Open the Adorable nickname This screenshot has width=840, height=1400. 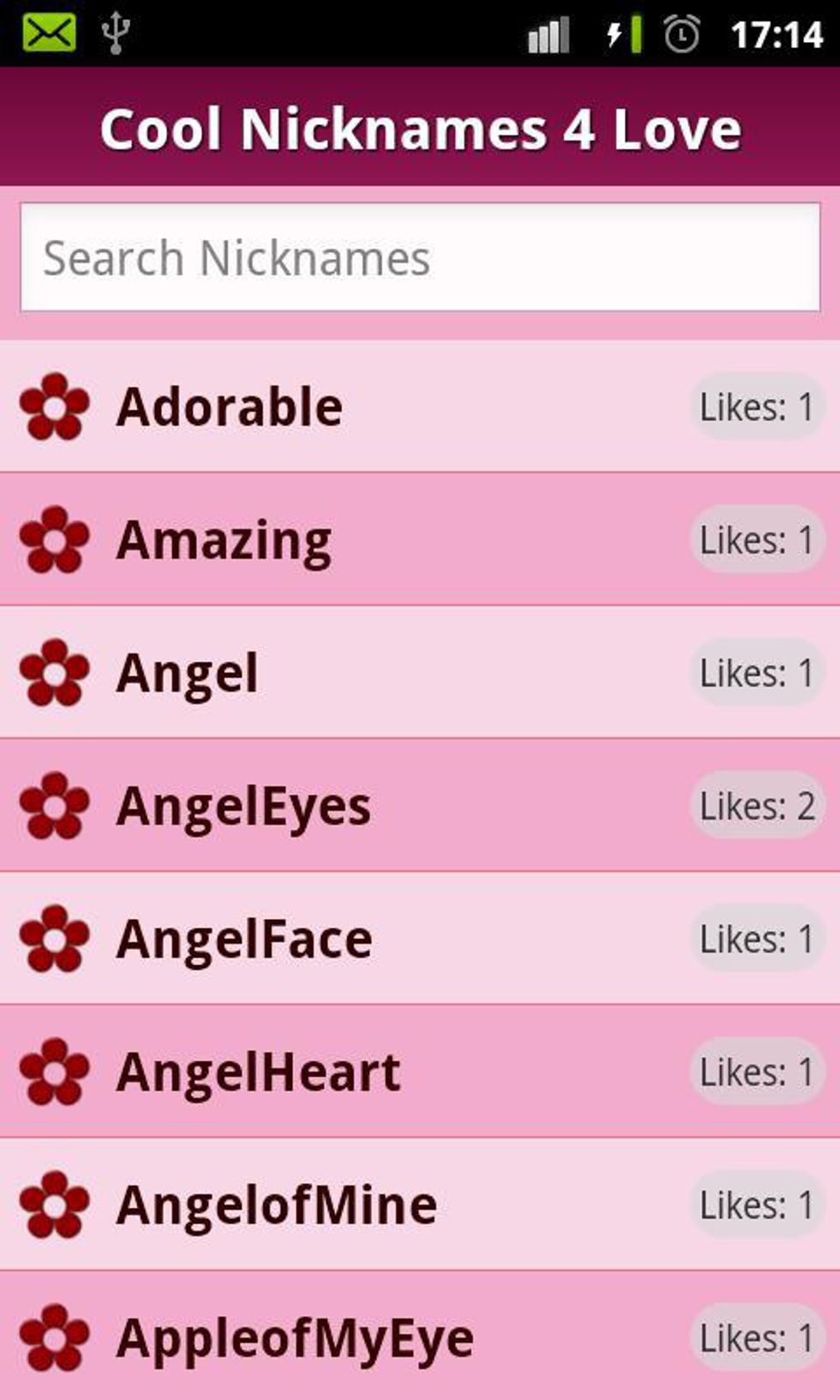click(x=230, y=406)
